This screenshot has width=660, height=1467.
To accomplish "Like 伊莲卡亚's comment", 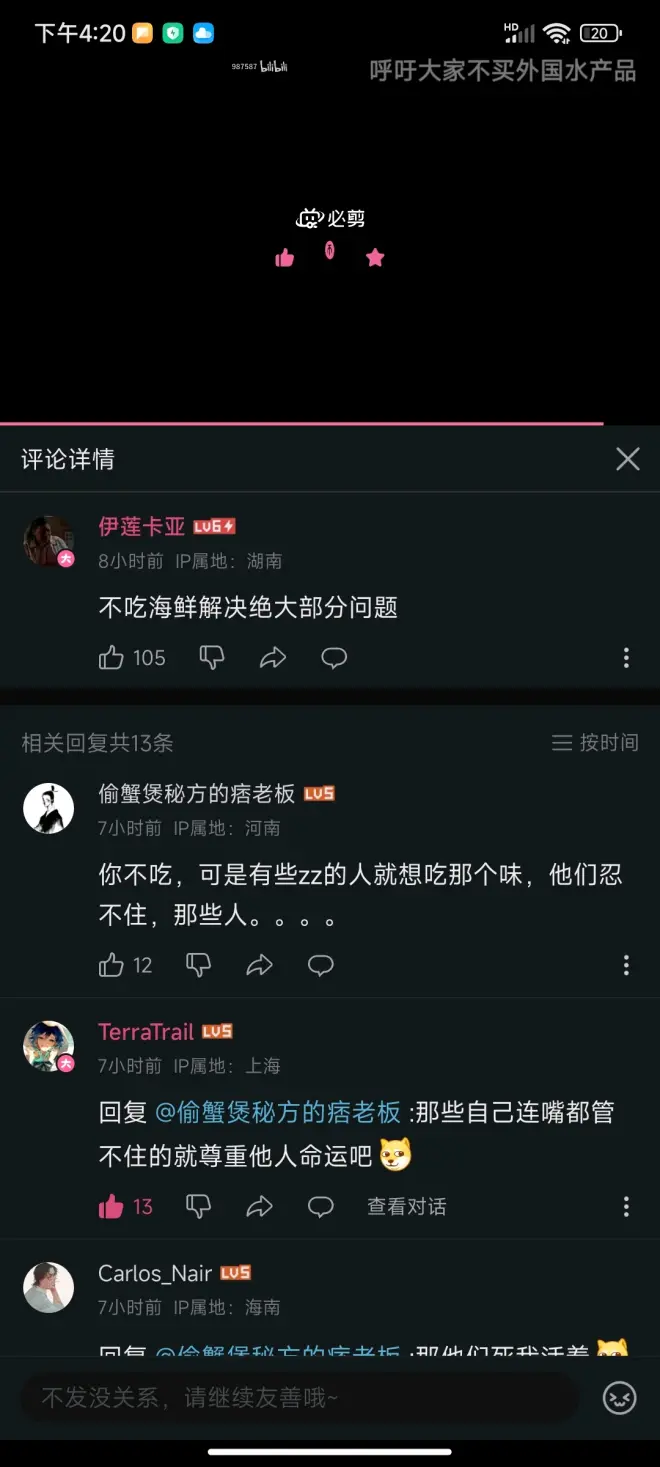I will (x=112, y=658).
